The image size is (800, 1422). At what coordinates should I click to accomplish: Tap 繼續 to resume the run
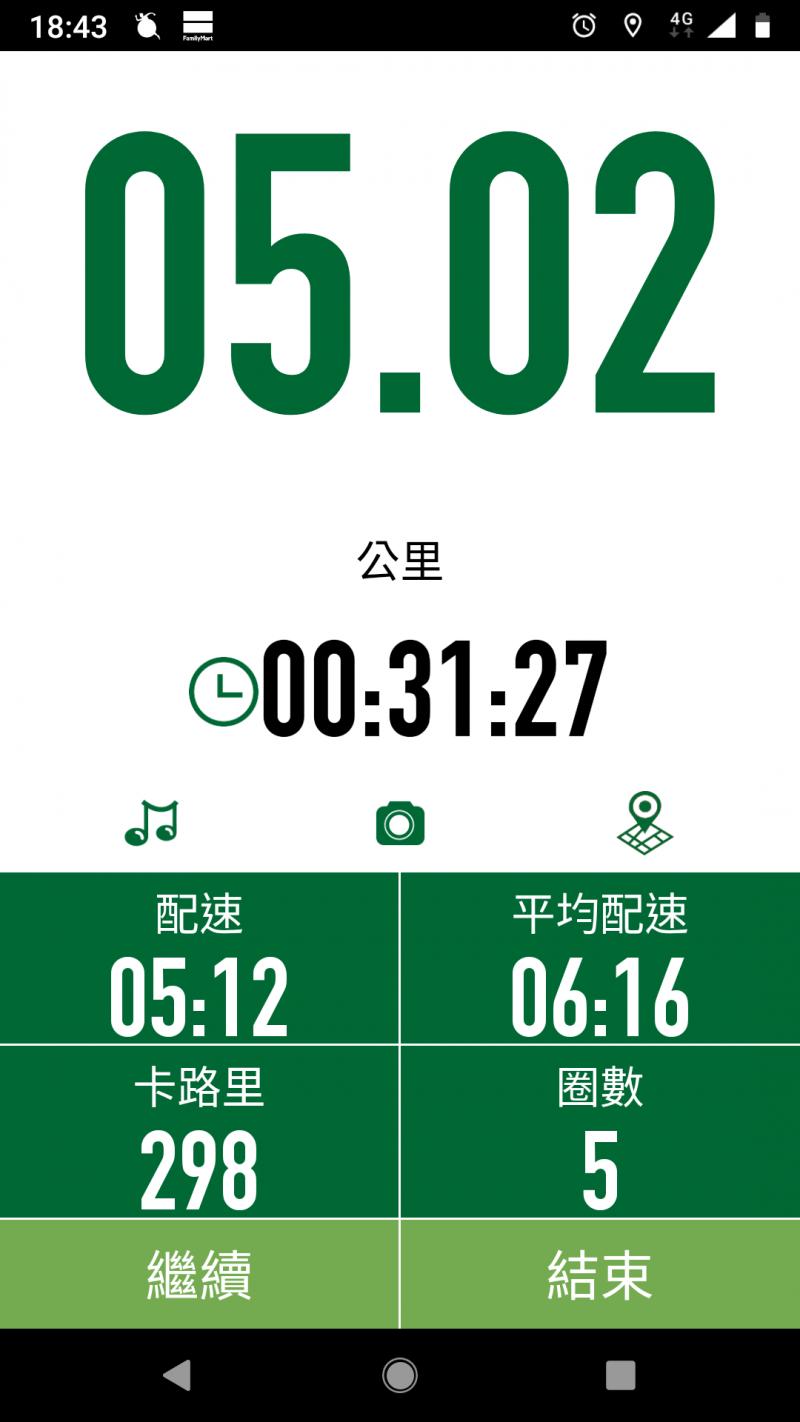[199, 1274]
